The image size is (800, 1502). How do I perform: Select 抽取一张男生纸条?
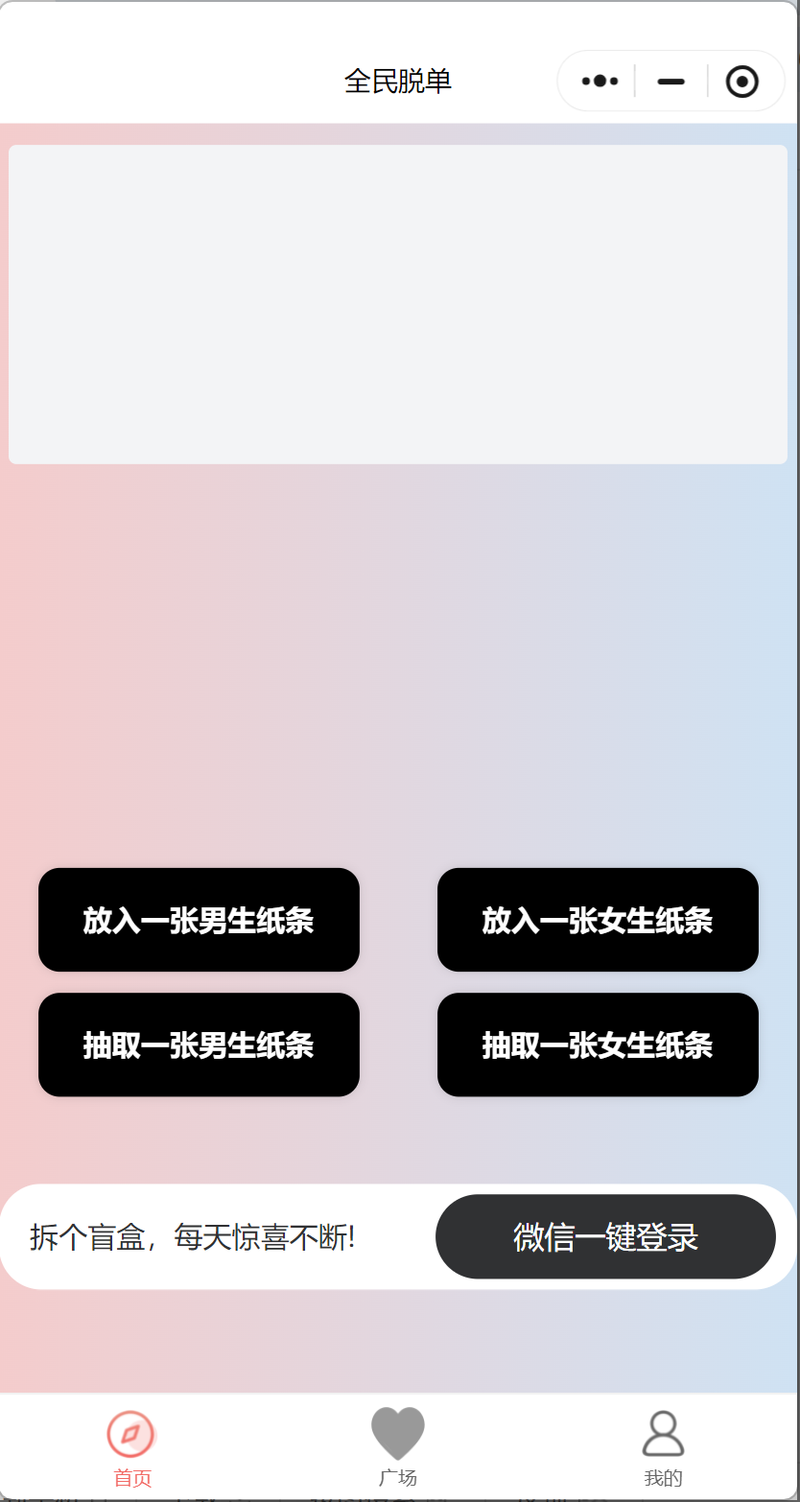[x=199, y=1045]
